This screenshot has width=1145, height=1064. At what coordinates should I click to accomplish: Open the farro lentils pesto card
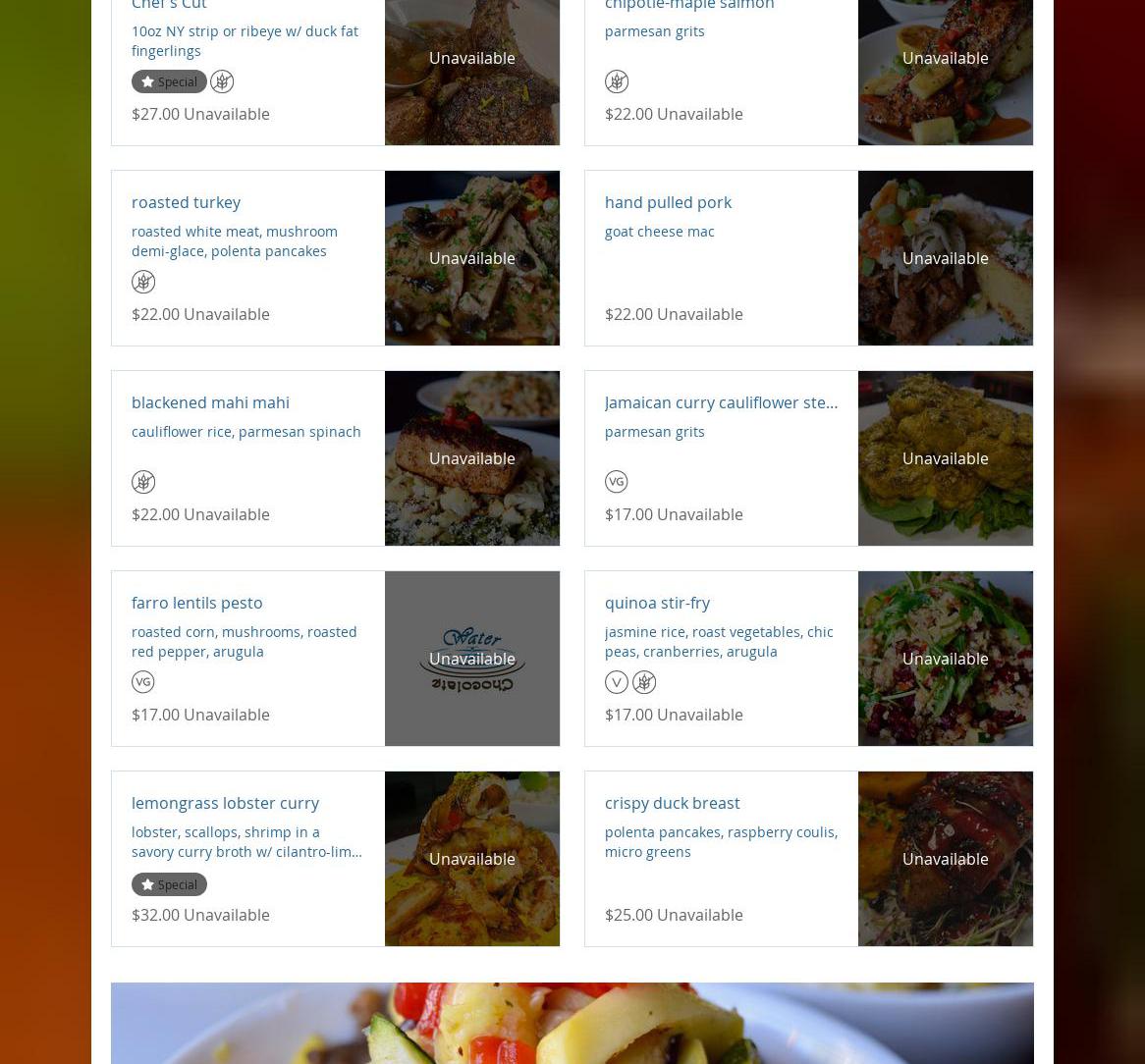tap(196, 603)
